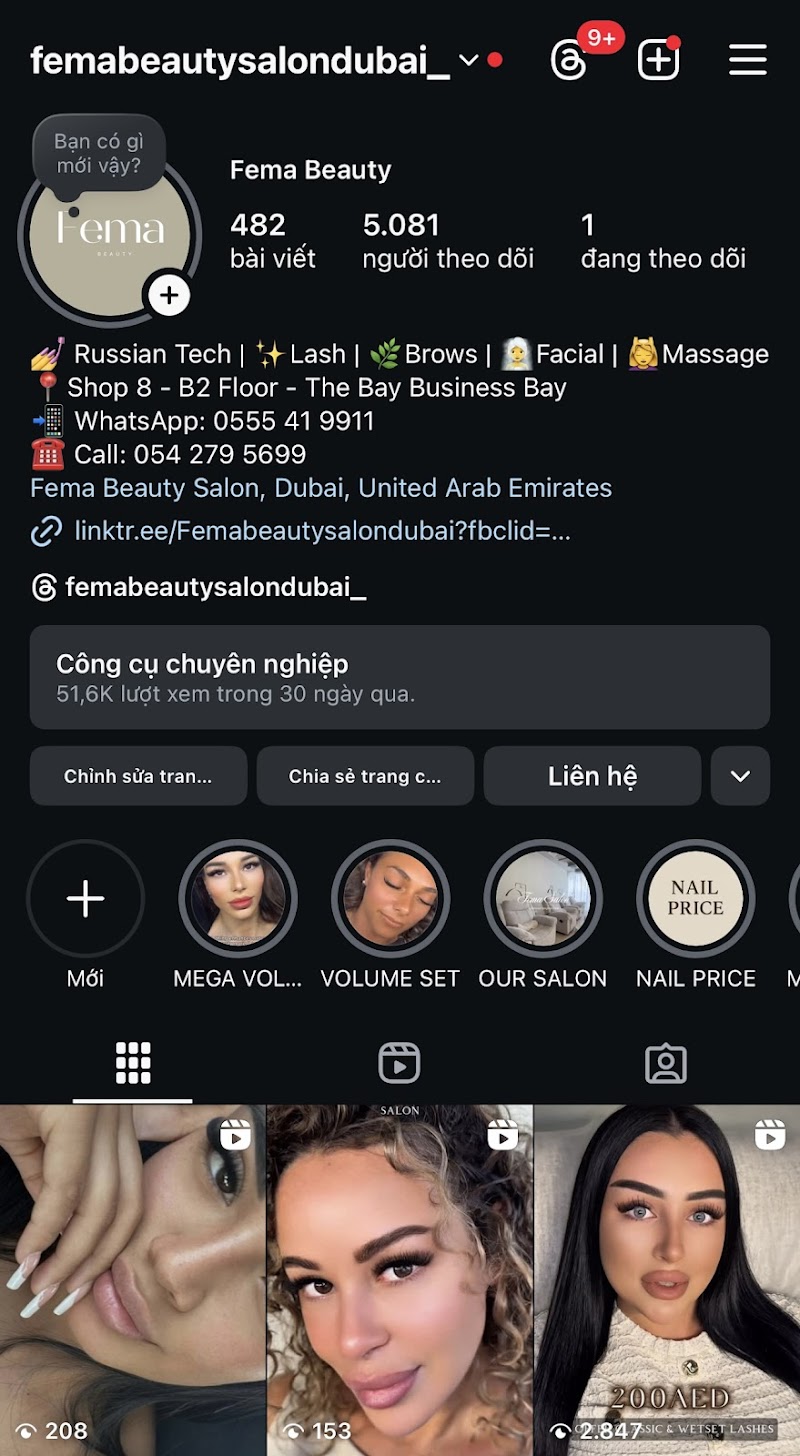Tap the Chia sẻ trang cá nhân button

[365, 776]
